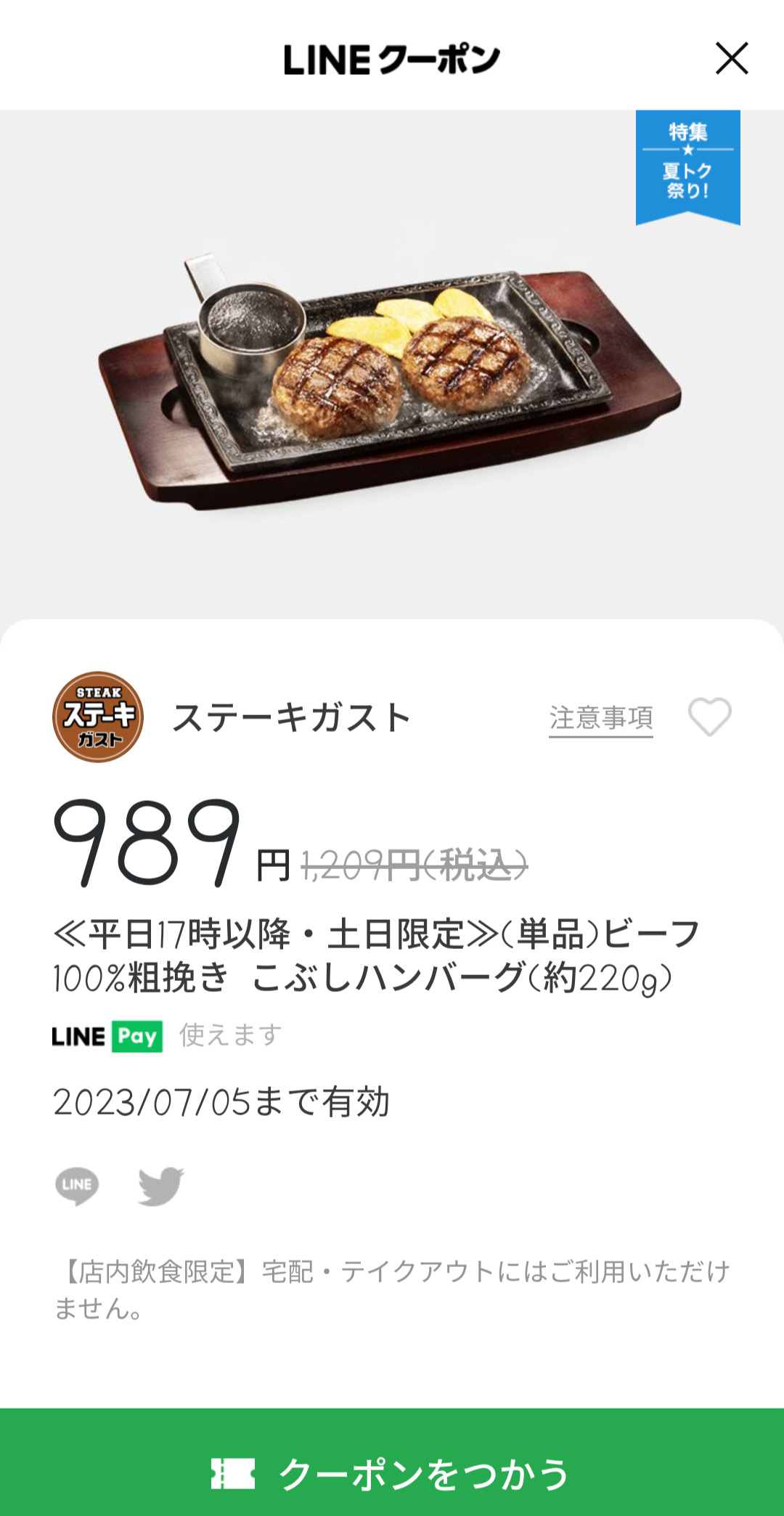Favorite this coupon with the heart
The height and width of the screenshot is (1516, 784).
pos(709,717)
